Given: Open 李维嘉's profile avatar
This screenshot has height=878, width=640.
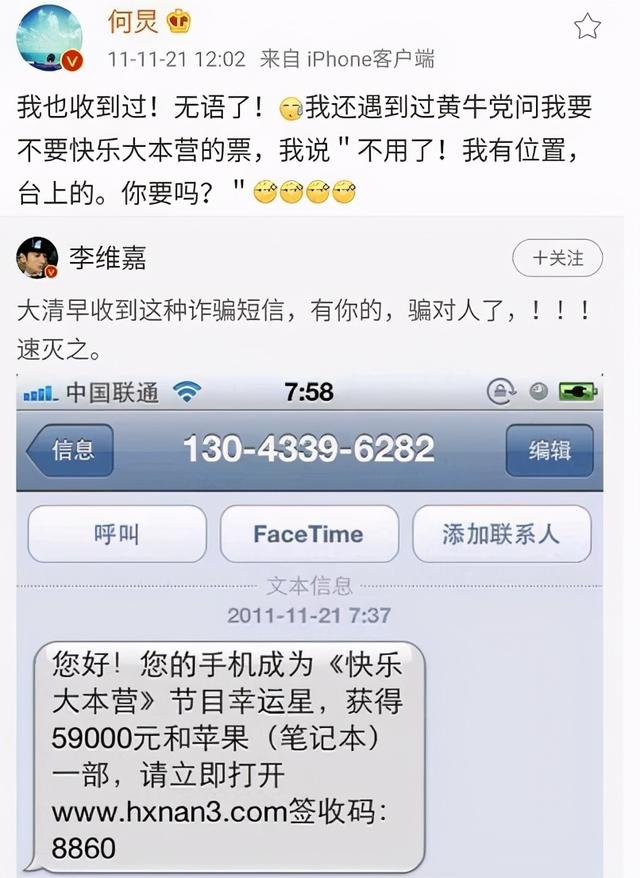Looking at the screenshot, I should pyautogui.click(x=37, y=258).
